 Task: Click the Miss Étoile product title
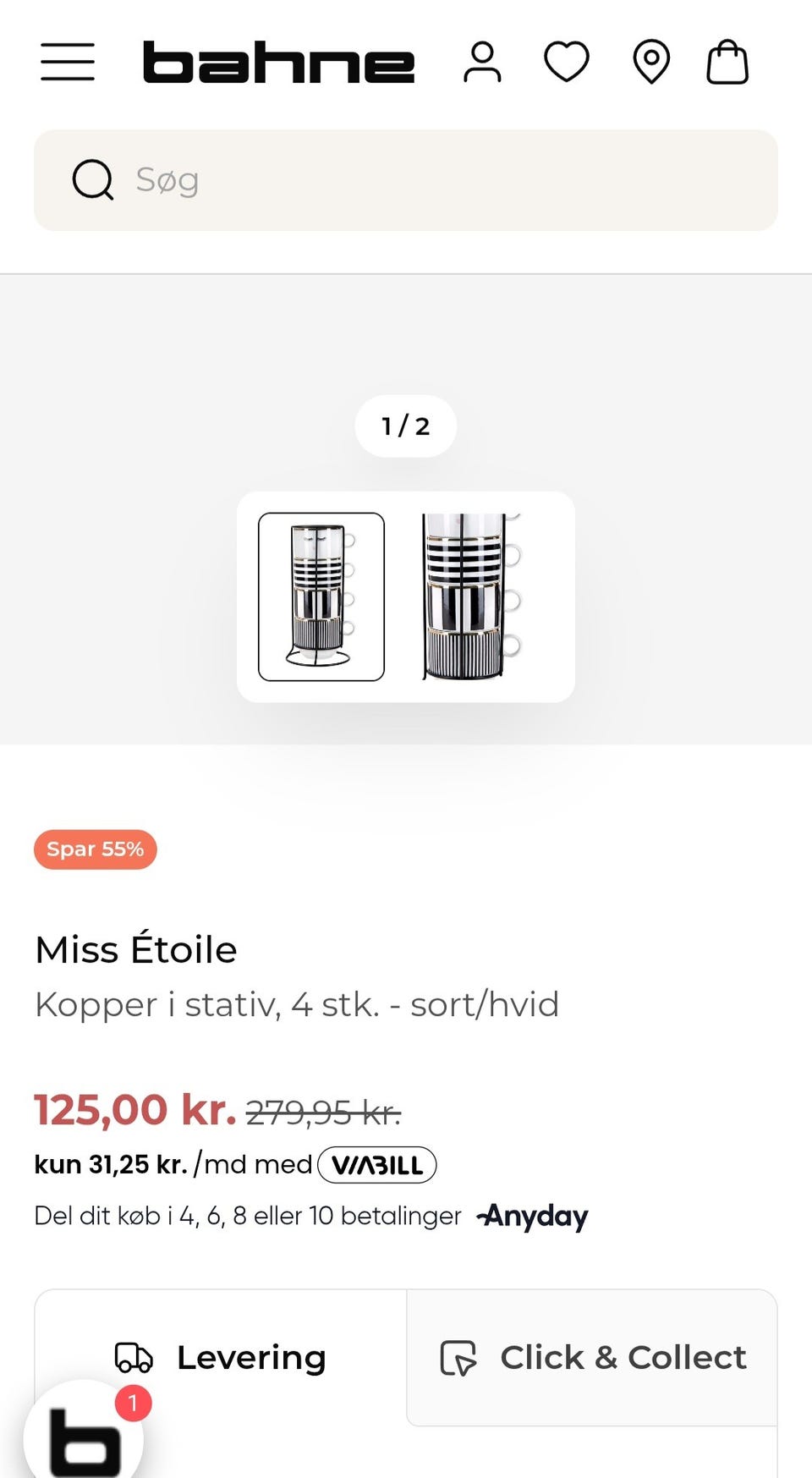[x=135, y=949]
